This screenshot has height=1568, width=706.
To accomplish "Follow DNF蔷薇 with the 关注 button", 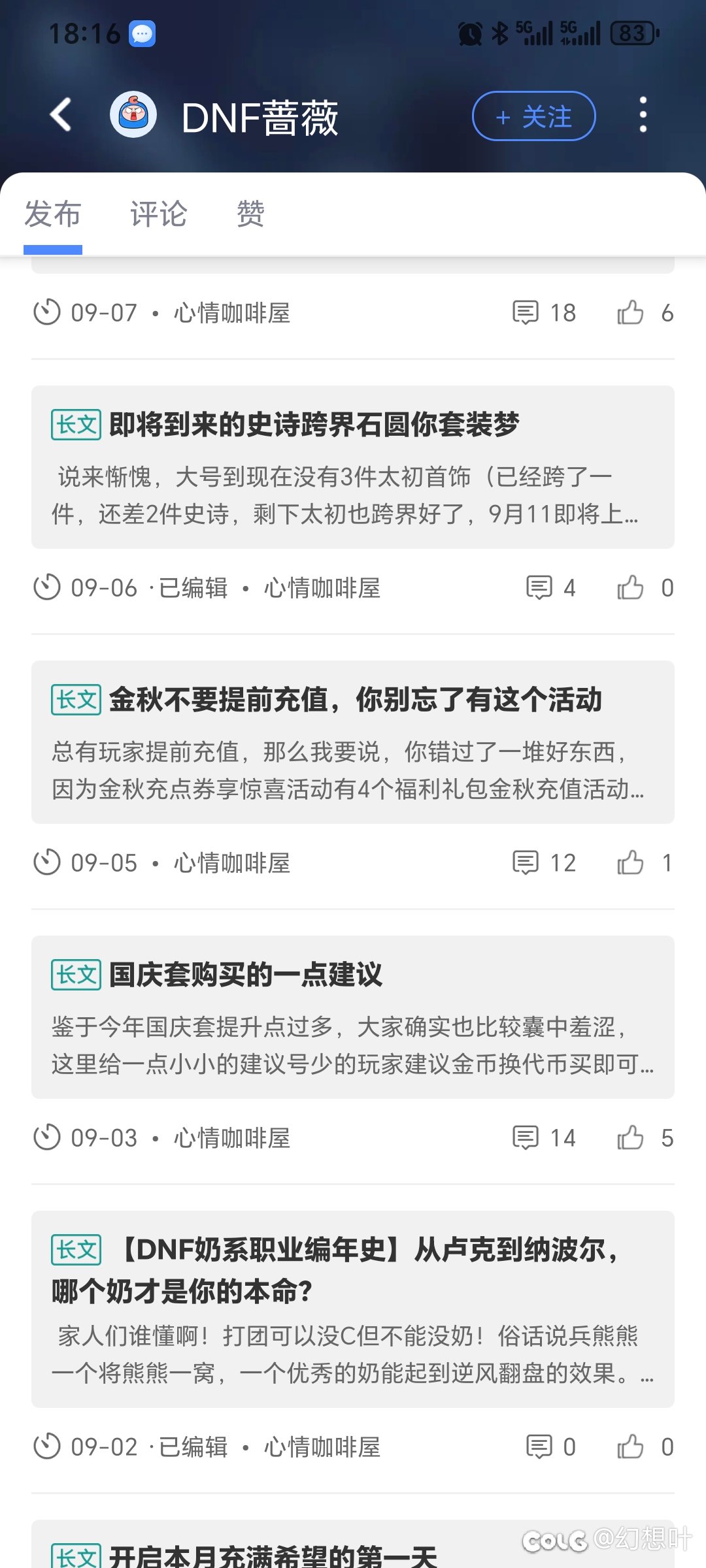I will click(533, 116).
